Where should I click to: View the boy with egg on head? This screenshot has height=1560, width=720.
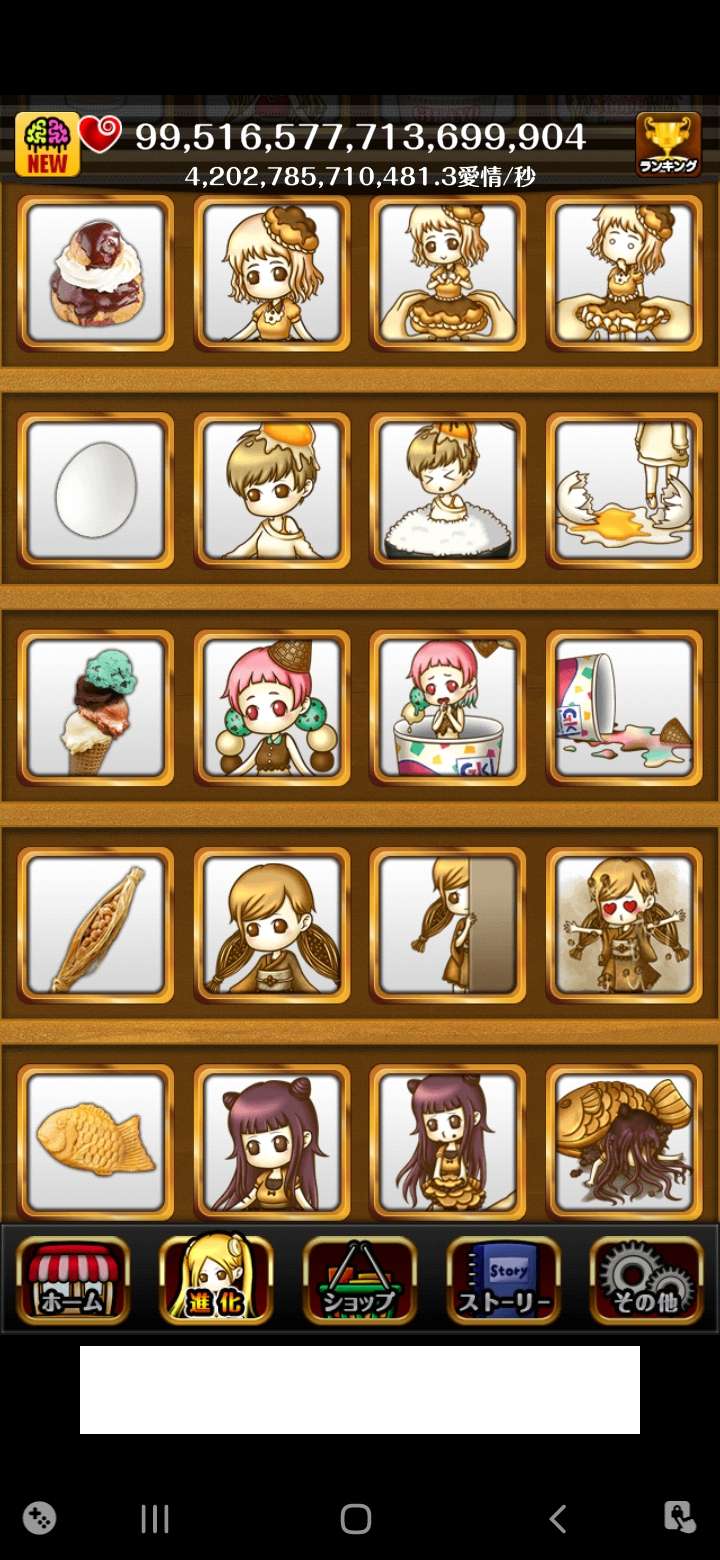point(272,490)
